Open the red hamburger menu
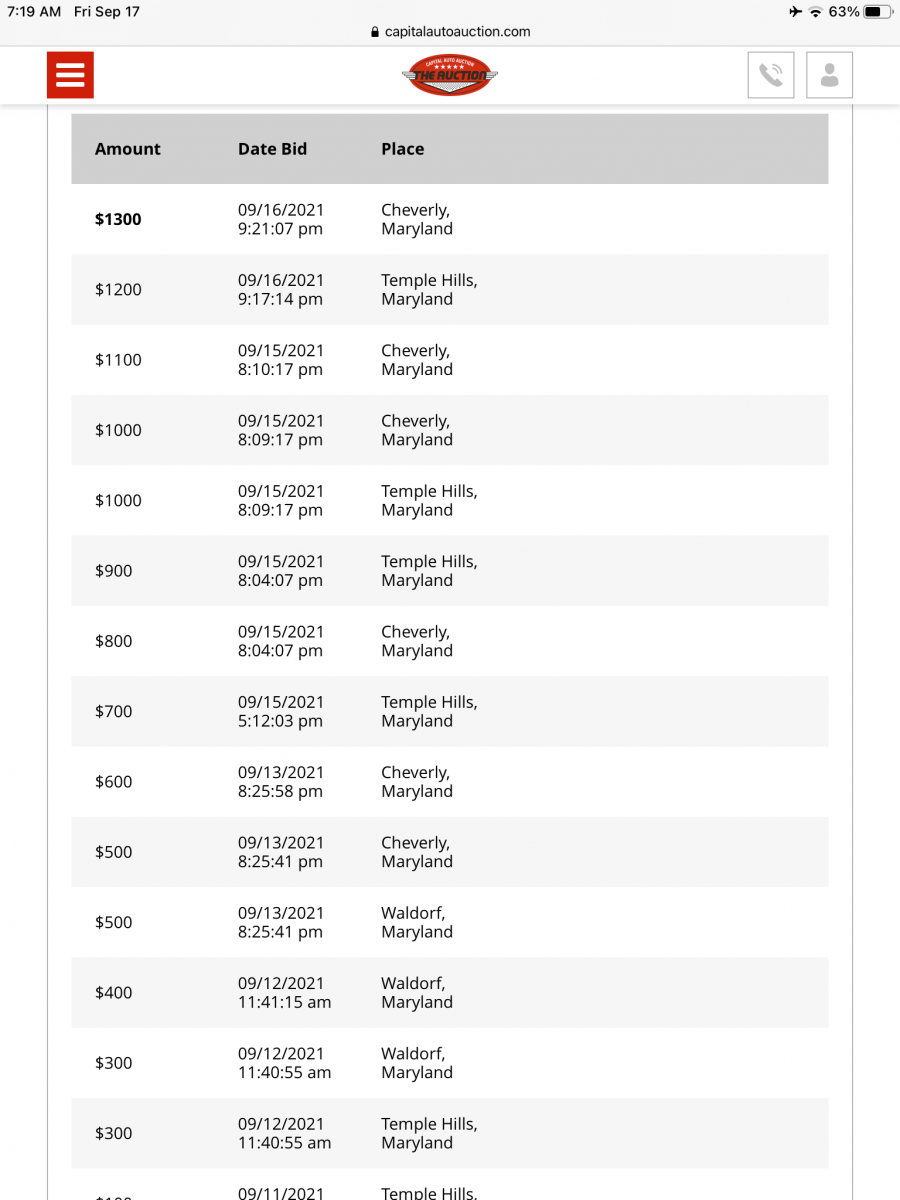This screenshot has height=1200, width=900. click(x=70, y=75)
